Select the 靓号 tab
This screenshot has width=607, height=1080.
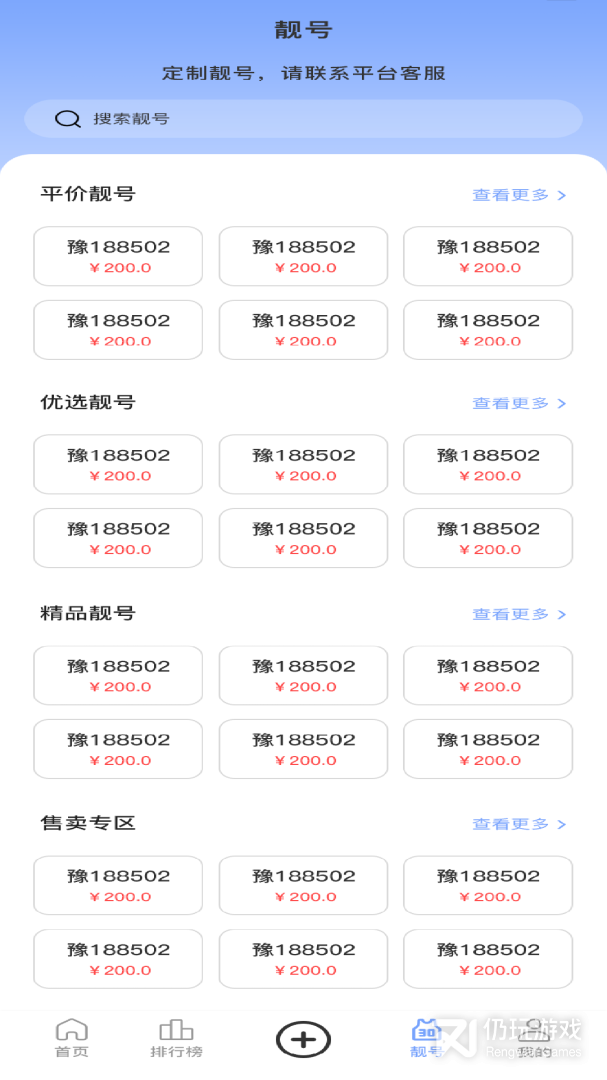427,1039
